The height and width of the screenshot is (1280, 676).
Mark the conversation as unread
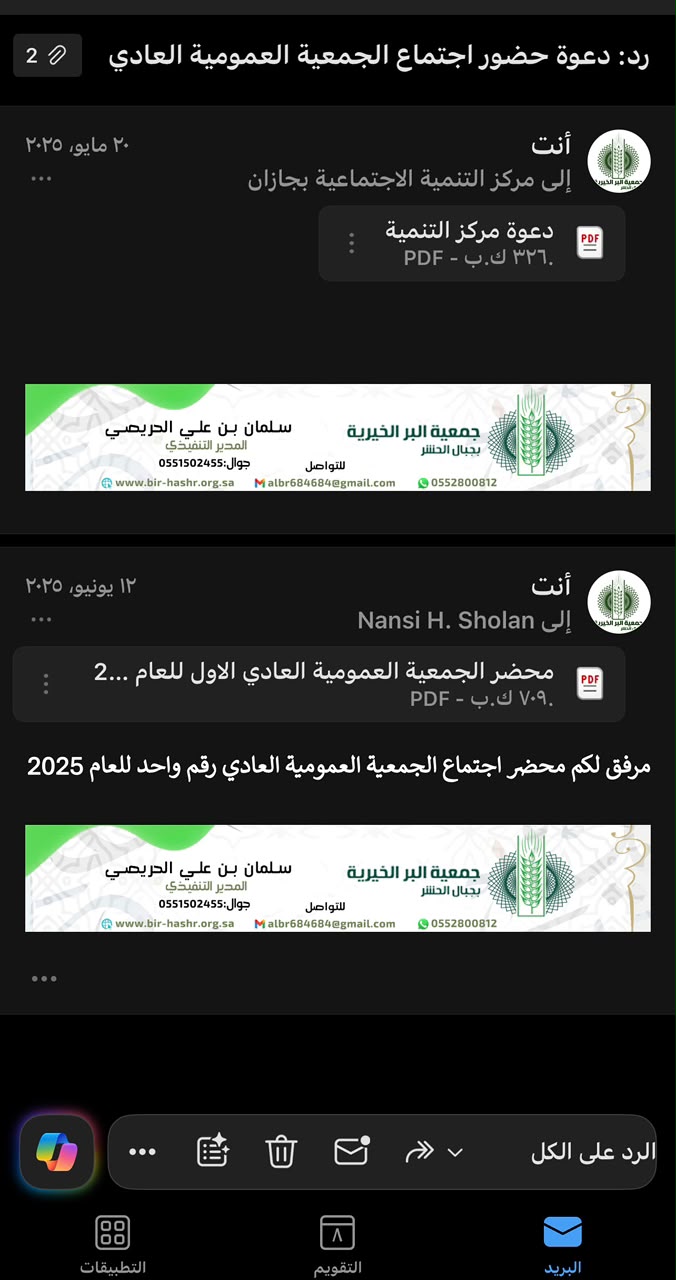click(x=351, y=1151)
